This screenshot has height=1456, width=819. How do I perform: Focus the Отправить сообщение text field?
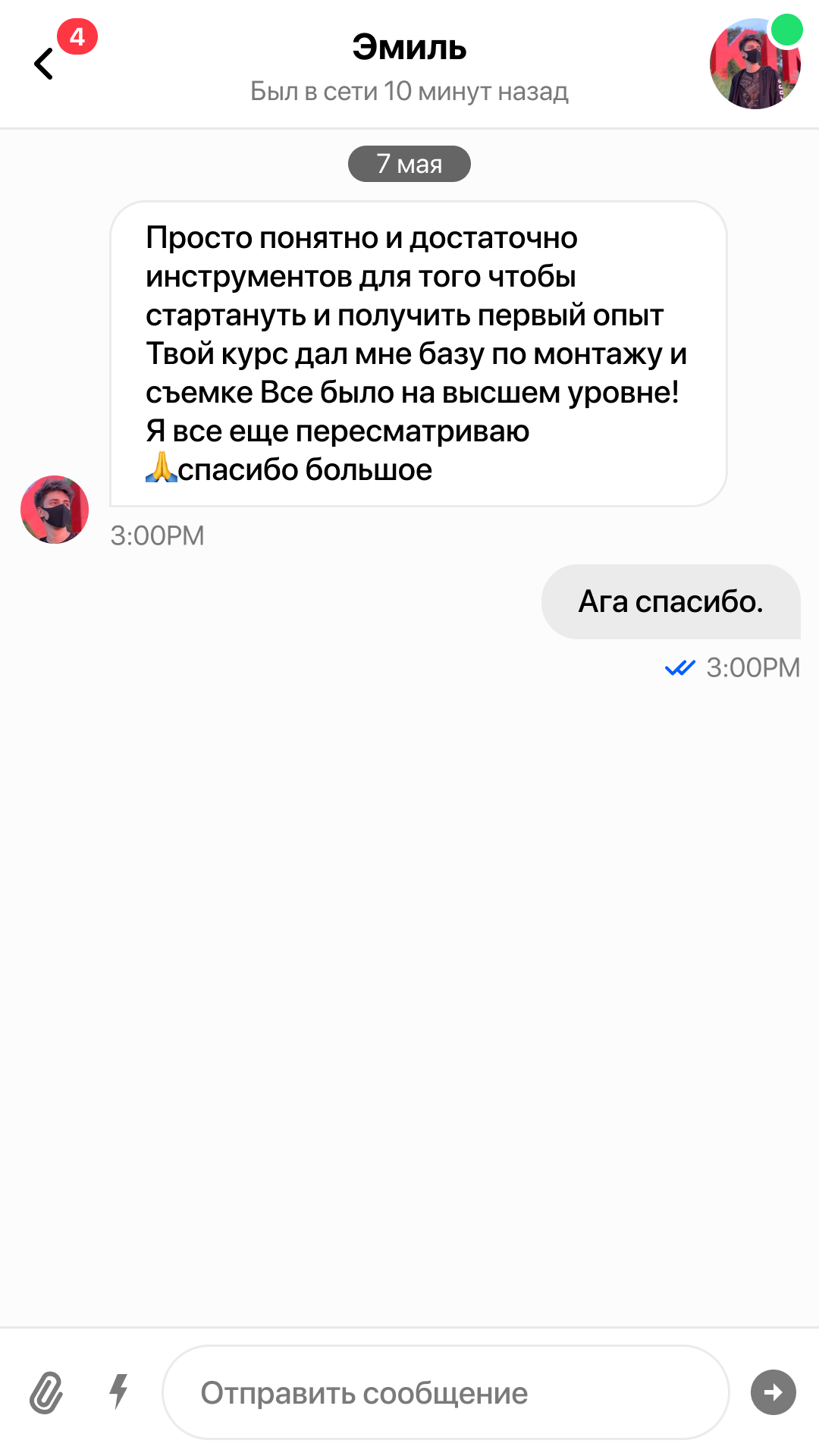(x=445, y=1392)
